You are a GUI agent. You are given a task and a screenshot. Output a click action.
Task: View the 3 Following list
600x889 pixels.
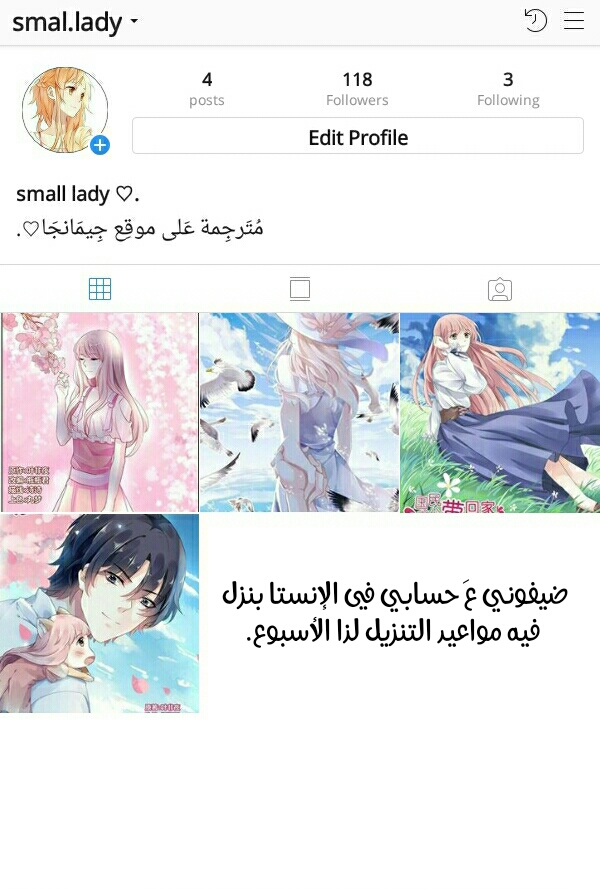pyautogui.click(x=508, y=88)
